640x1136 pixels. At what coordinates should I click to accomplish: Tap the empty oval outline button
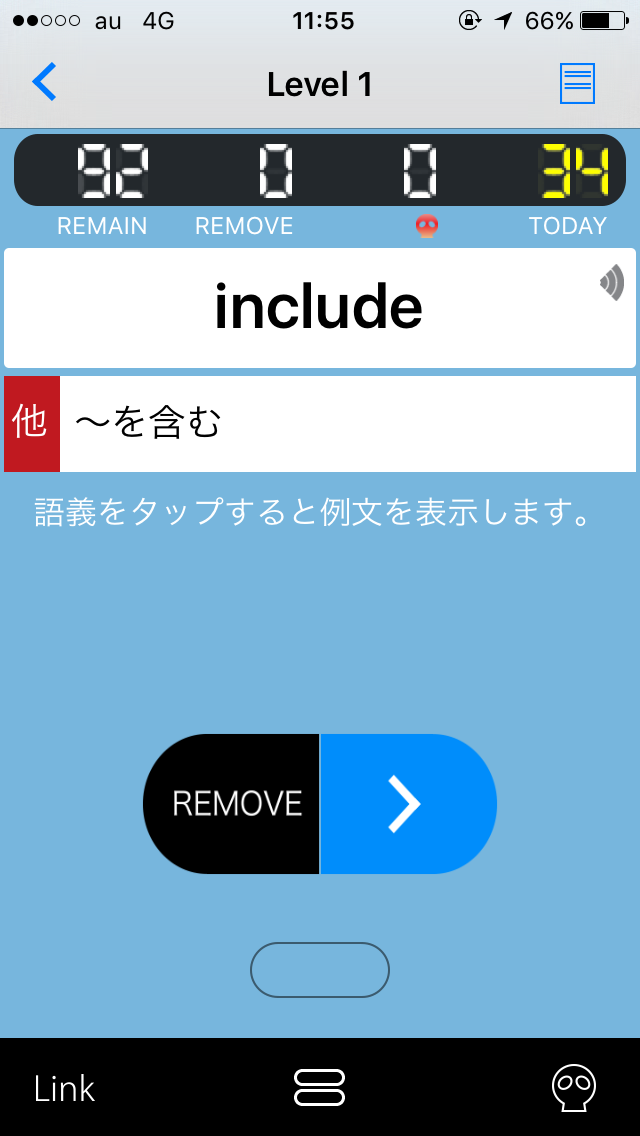320,969
